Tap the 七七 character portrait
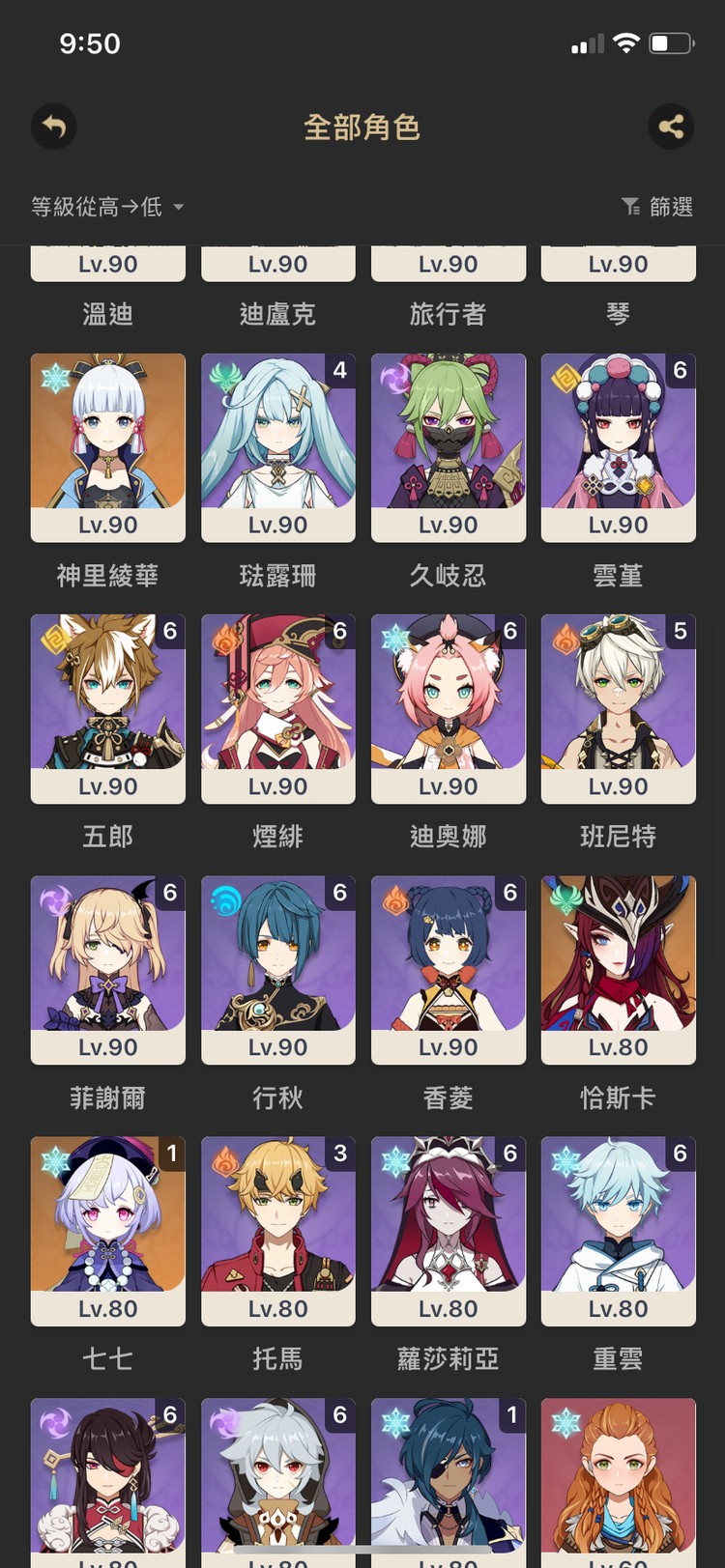 point(107,1230)
